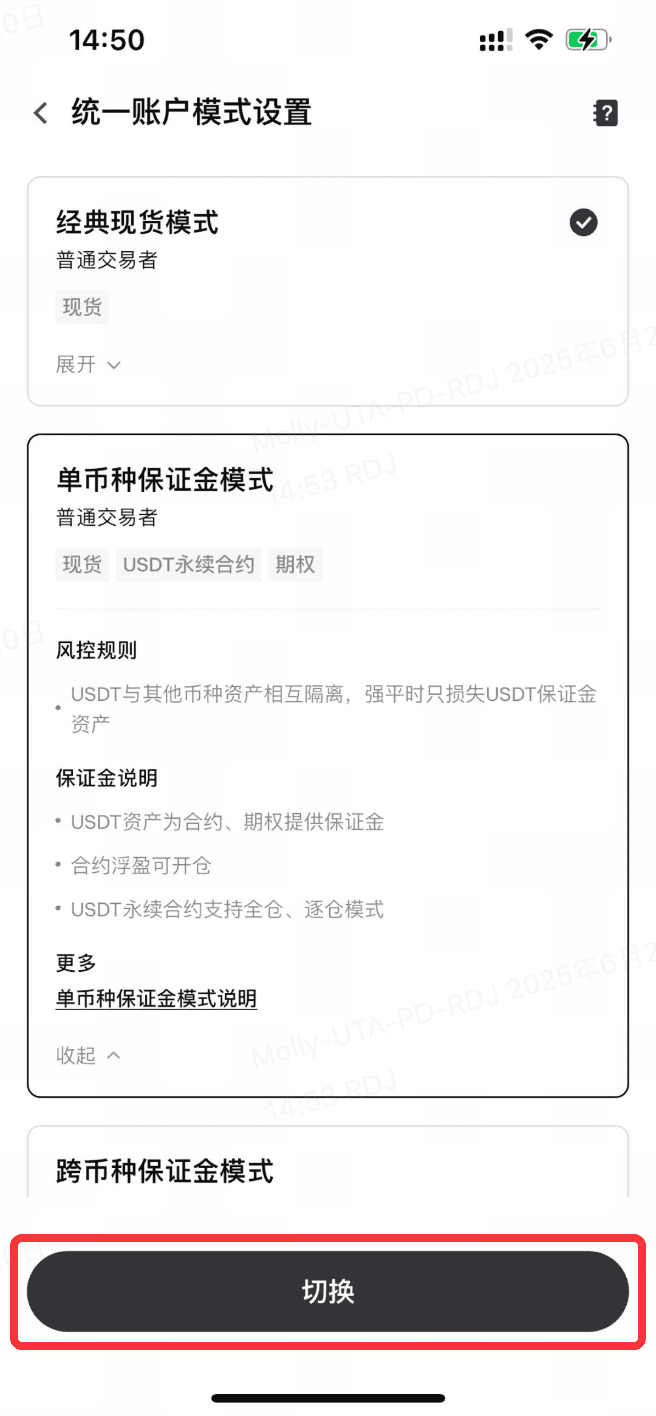The image size is (656, 1416).
Task: Collapse 单币种保证金模式 details with 收起
Action: [x=88, y=1055]
